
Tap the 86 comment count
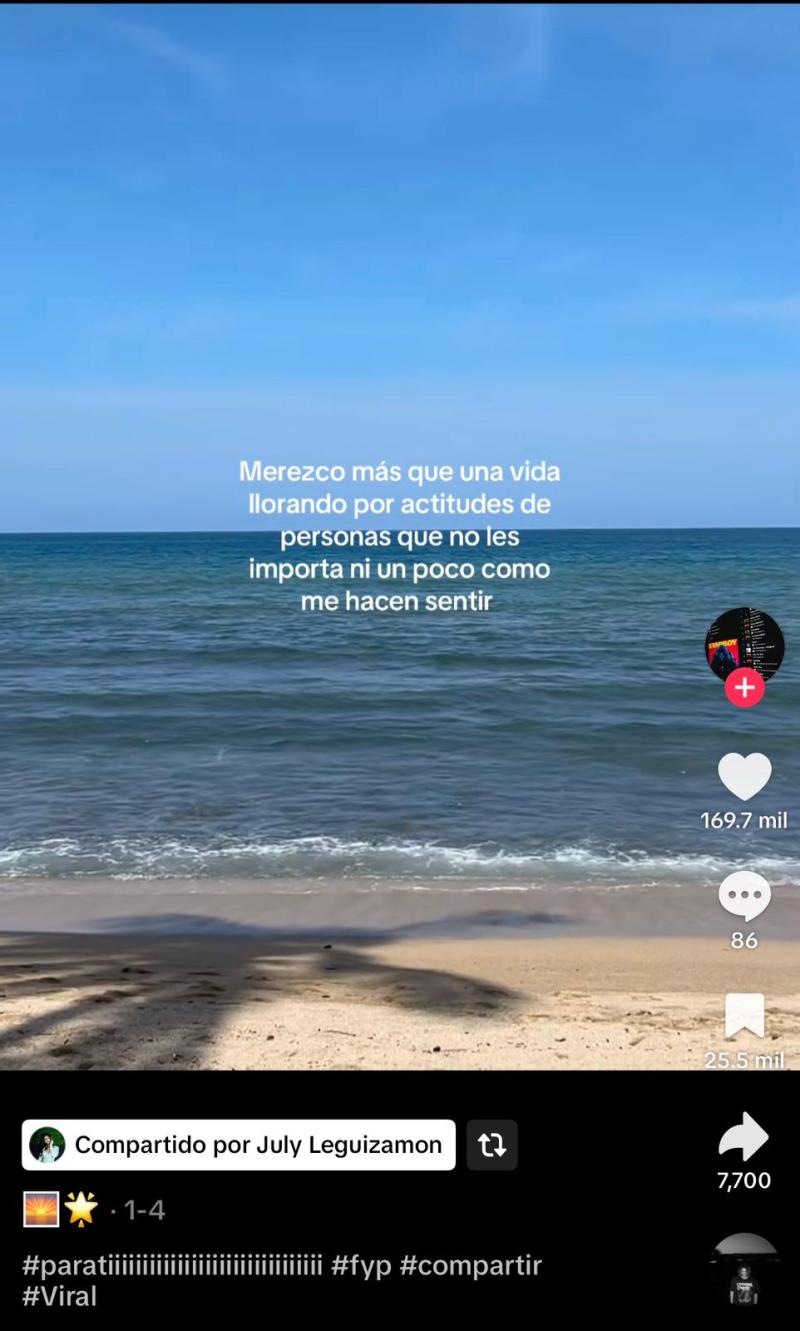744,941
